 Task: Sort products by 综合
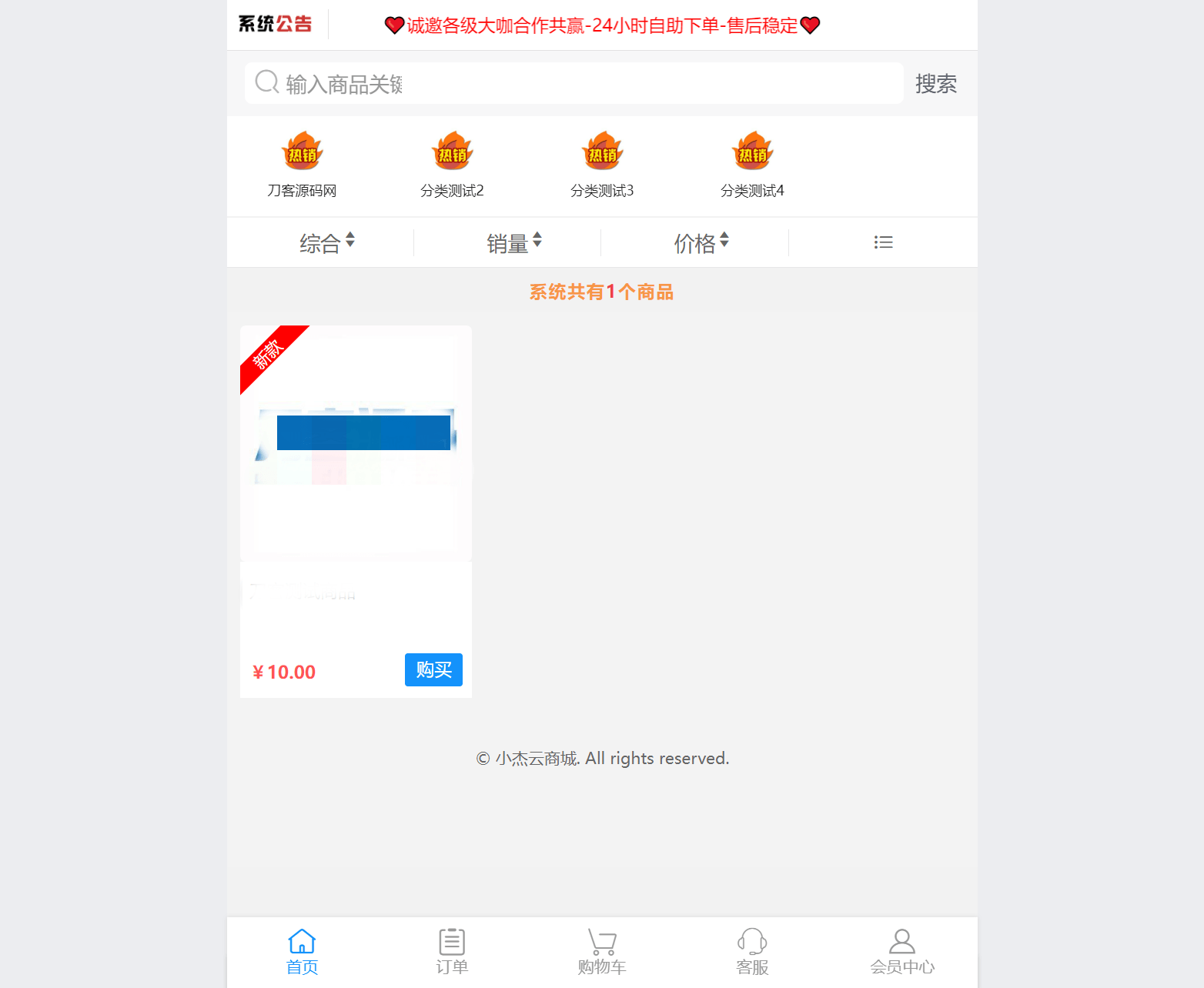(x=326, y=243)
